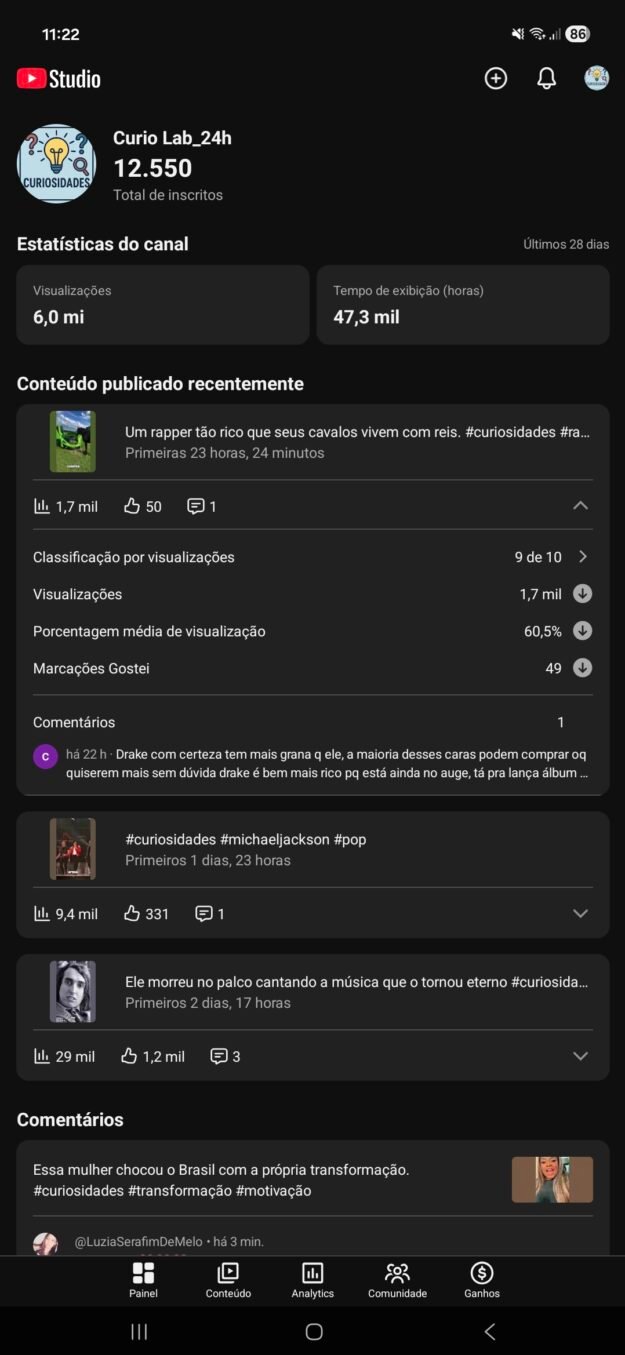
Task: Open the #michaeljackson video thumbnail
Action: click(73, 849)
